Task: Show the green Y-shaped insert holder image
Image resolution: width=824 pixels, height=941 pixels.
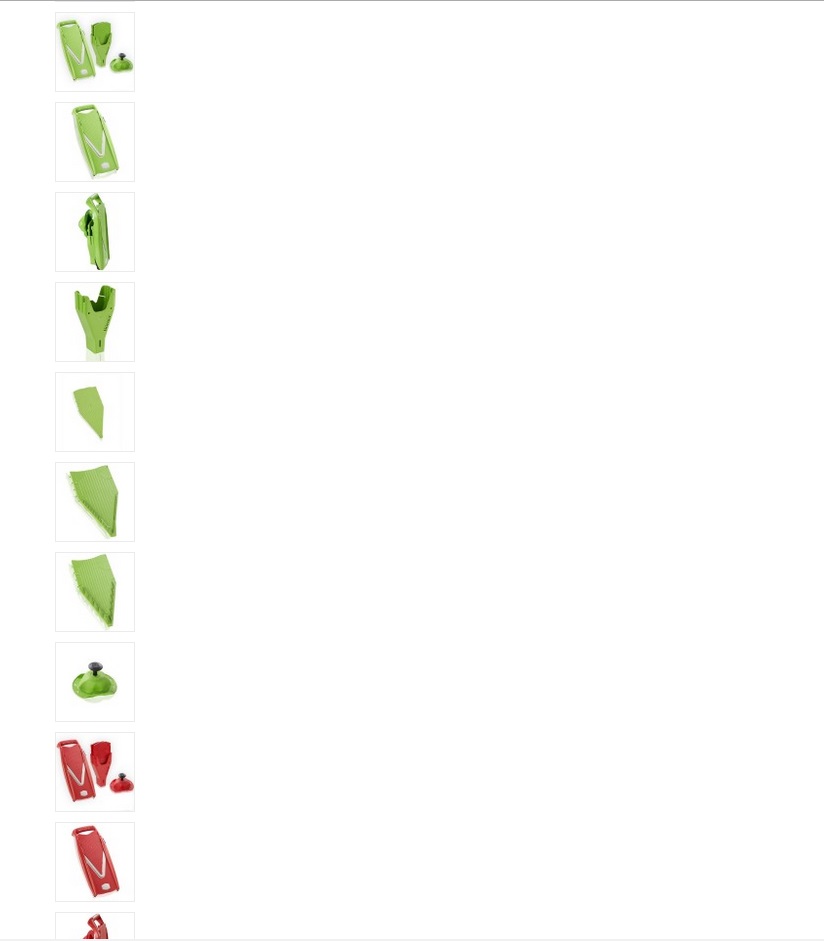Action: [x=95, y=322]
